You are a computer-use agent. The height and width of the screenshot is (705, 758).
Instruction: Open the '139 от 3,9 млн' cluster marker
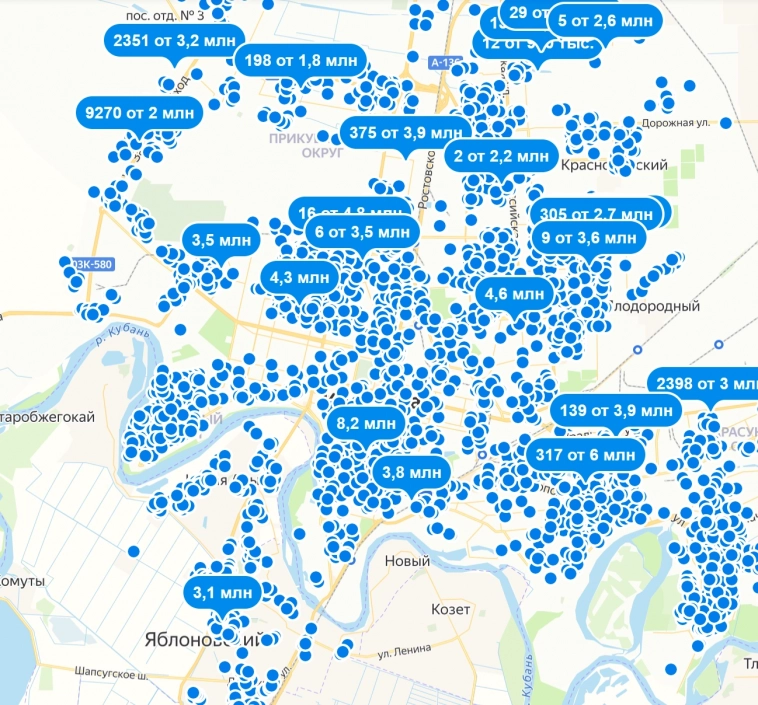click(x=616, y=410)
